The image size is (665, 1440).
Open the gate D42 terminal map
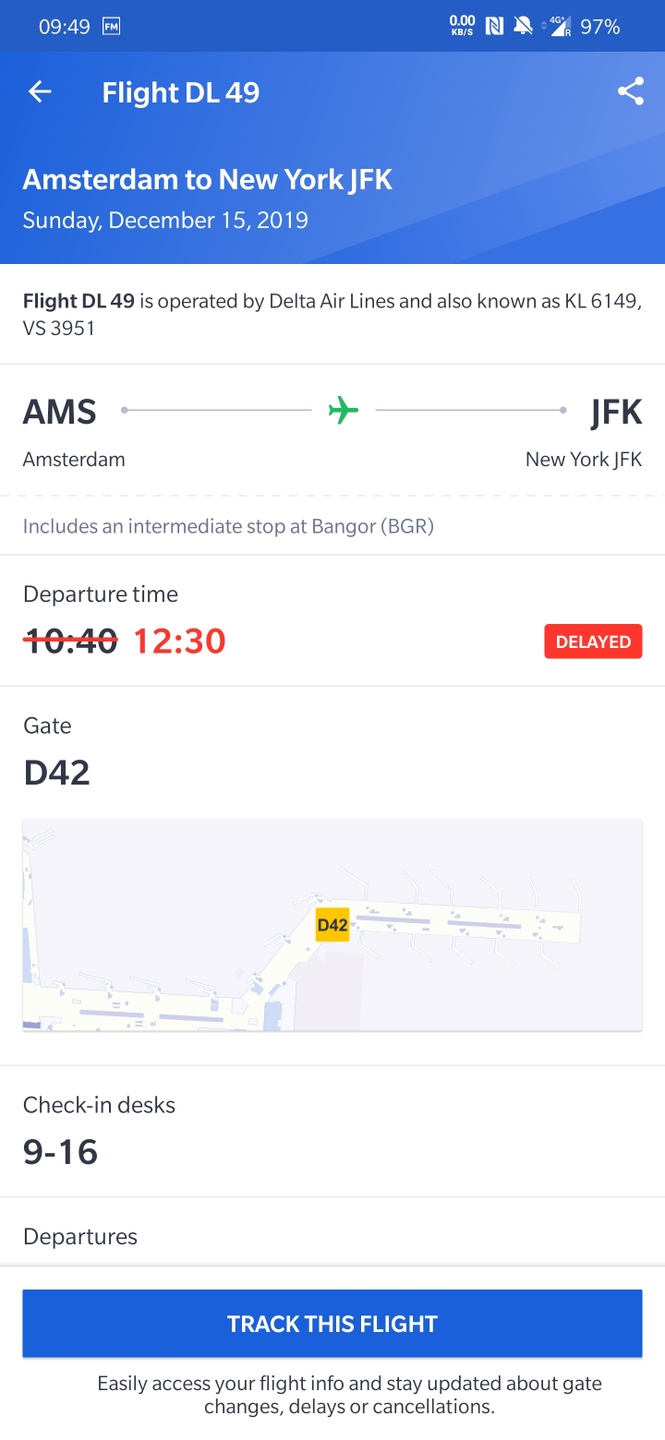pyautogui.click(x=332, y=925)
